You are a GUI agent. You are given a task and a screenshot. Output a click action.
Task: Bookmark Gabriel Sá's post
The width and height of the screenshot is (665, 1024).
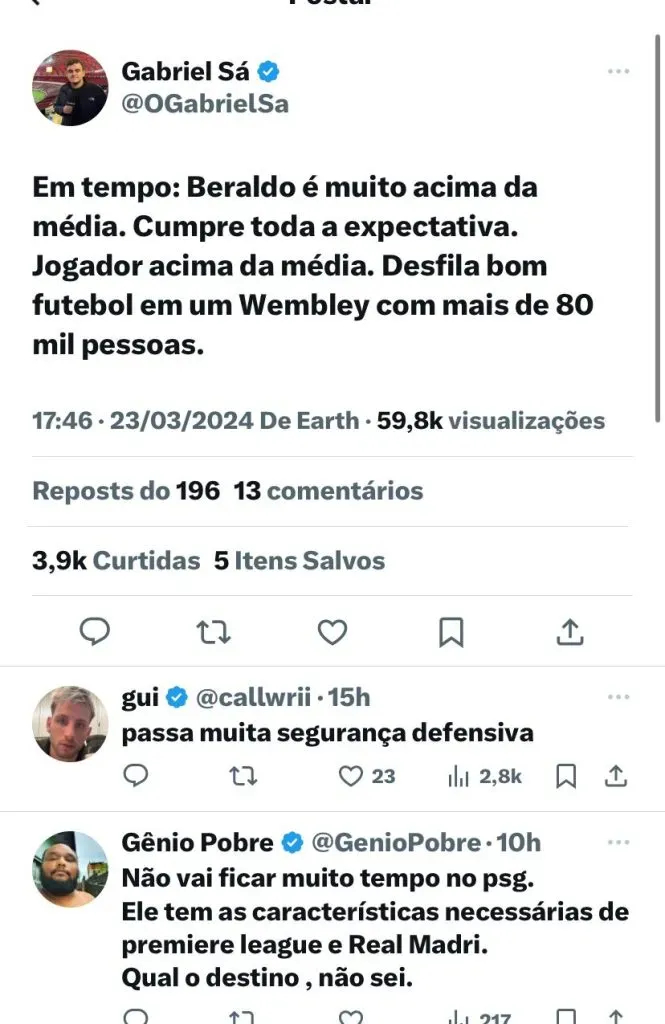pyautogui.click(x=451, y=631)
